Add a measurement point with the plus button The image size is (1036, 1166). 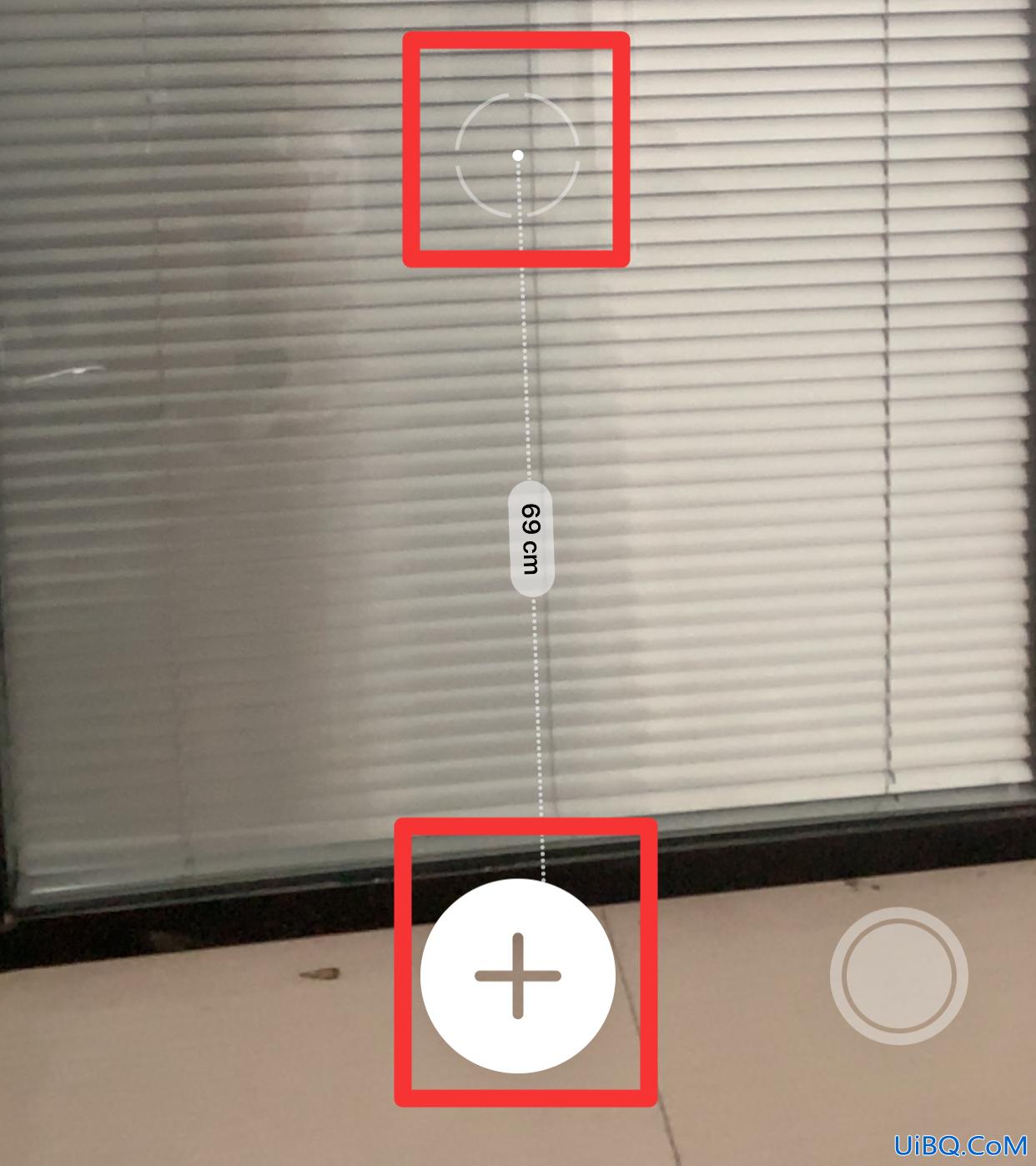point(518,976)
